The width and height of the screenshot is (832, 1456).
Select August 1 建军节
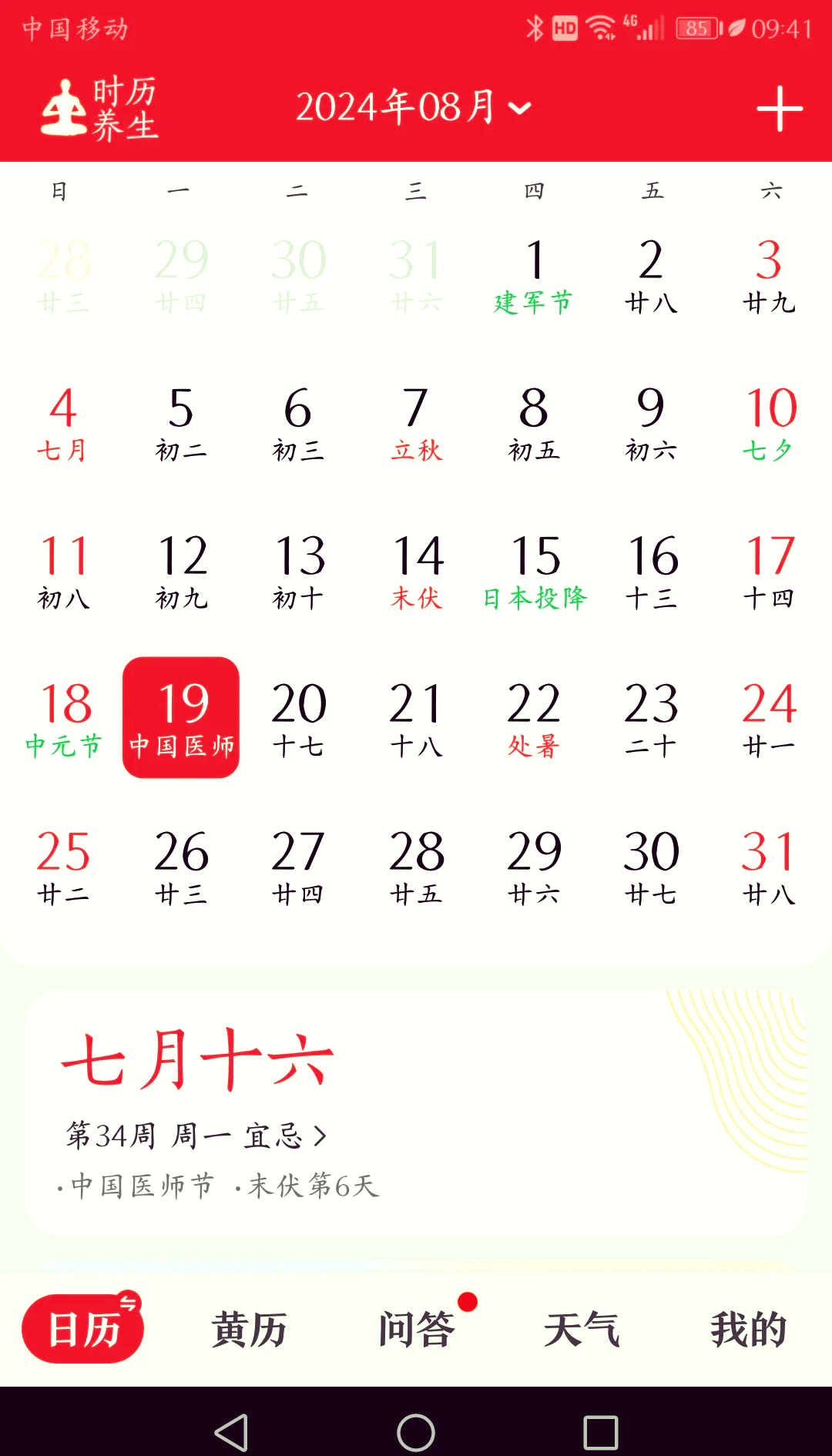(x=534, y=275)
